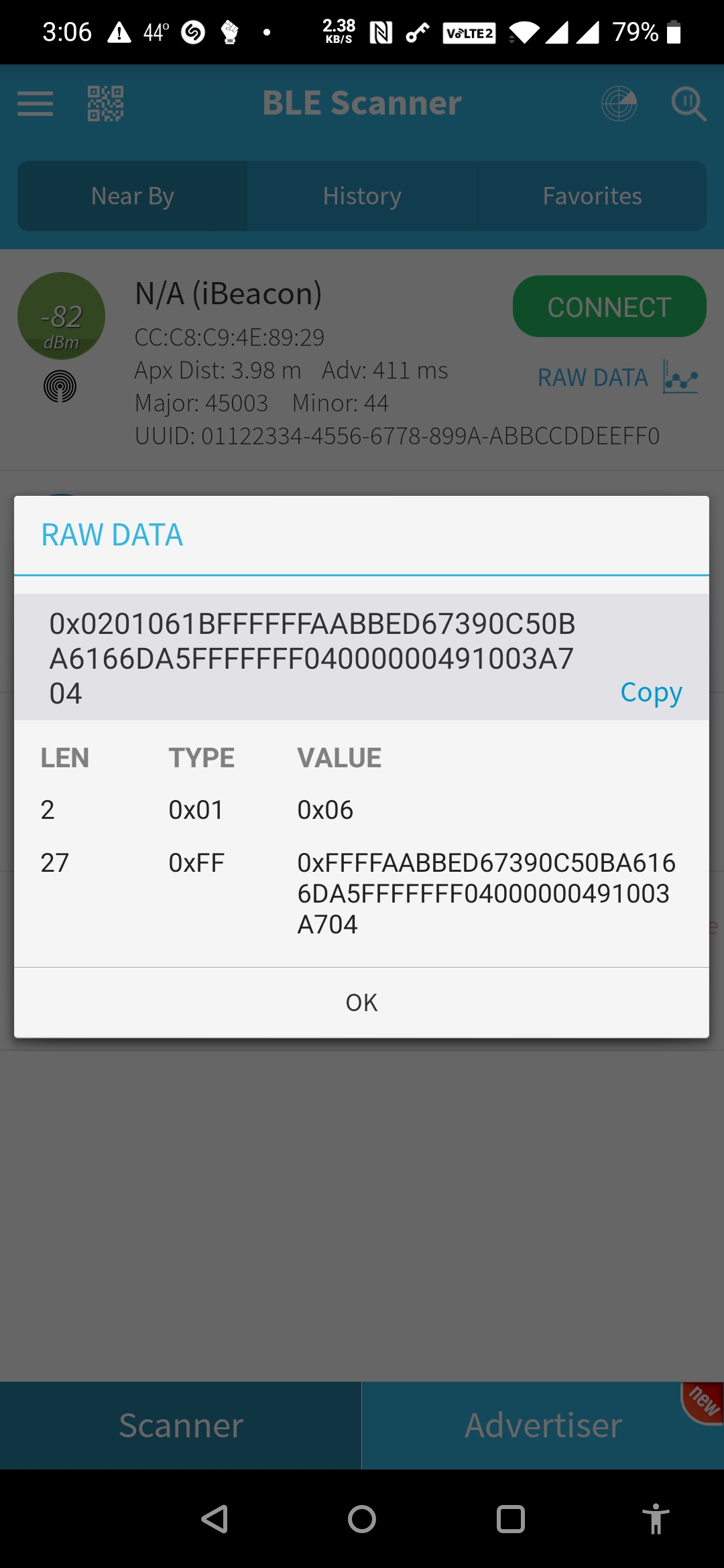Tap the CONNECT button

(609, 306)
